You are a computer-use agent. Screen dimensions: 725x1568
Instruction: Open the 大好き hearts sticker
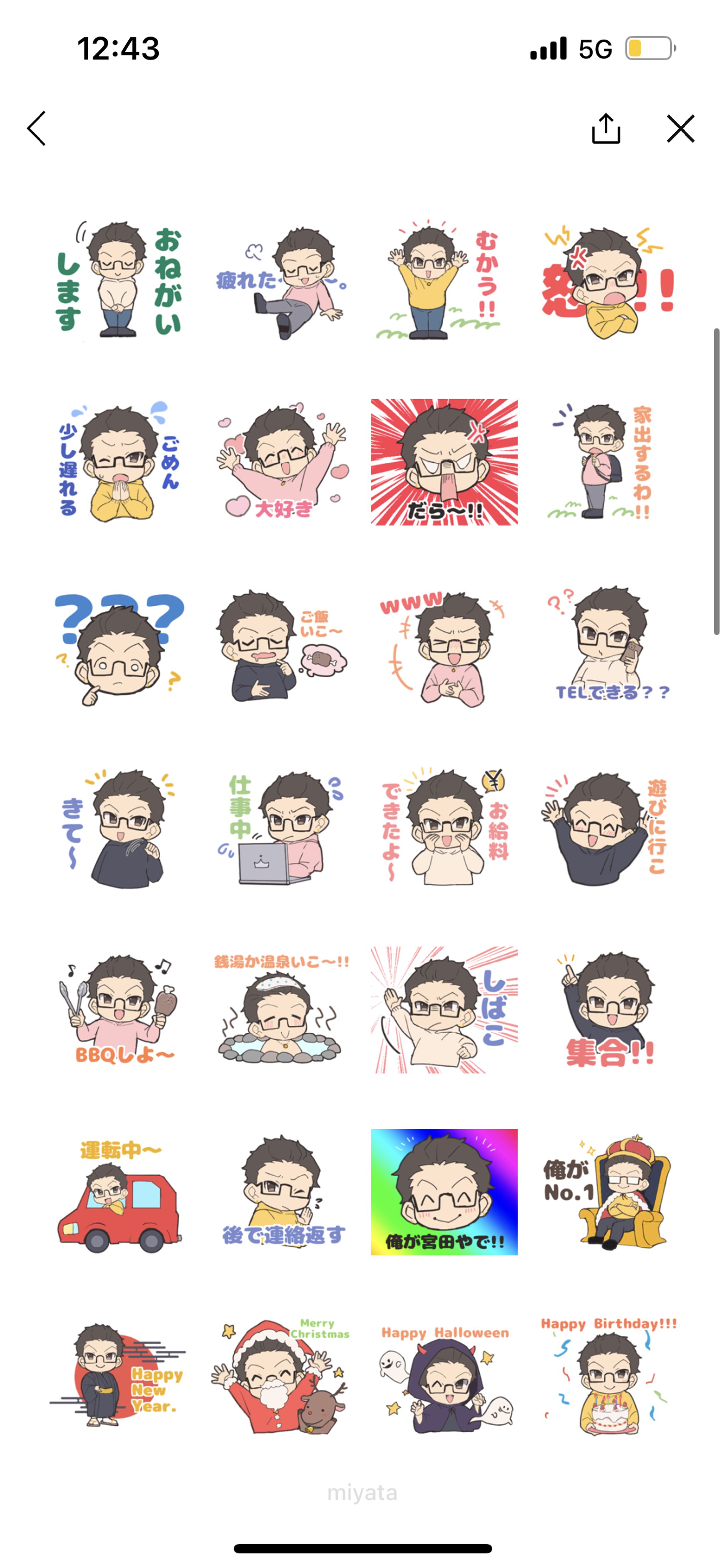282,462
